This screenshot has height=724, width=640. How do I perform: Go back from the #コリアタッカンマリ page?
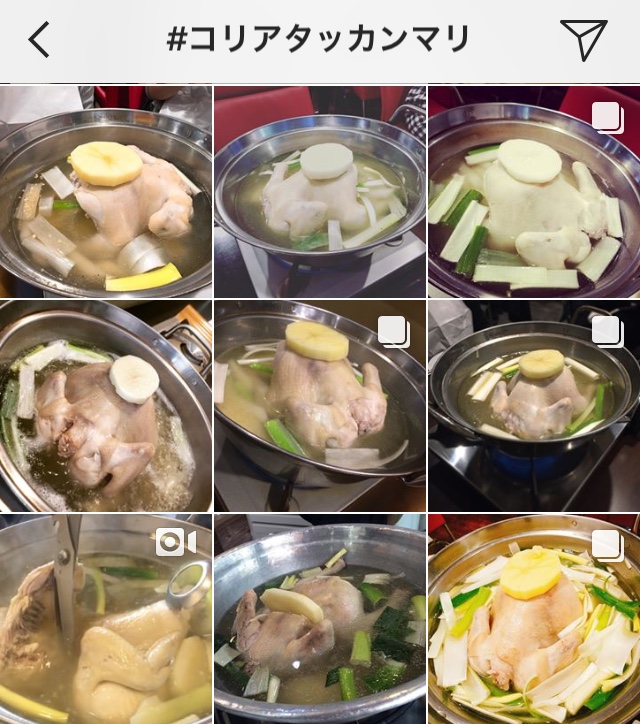(x=39, y=41)
